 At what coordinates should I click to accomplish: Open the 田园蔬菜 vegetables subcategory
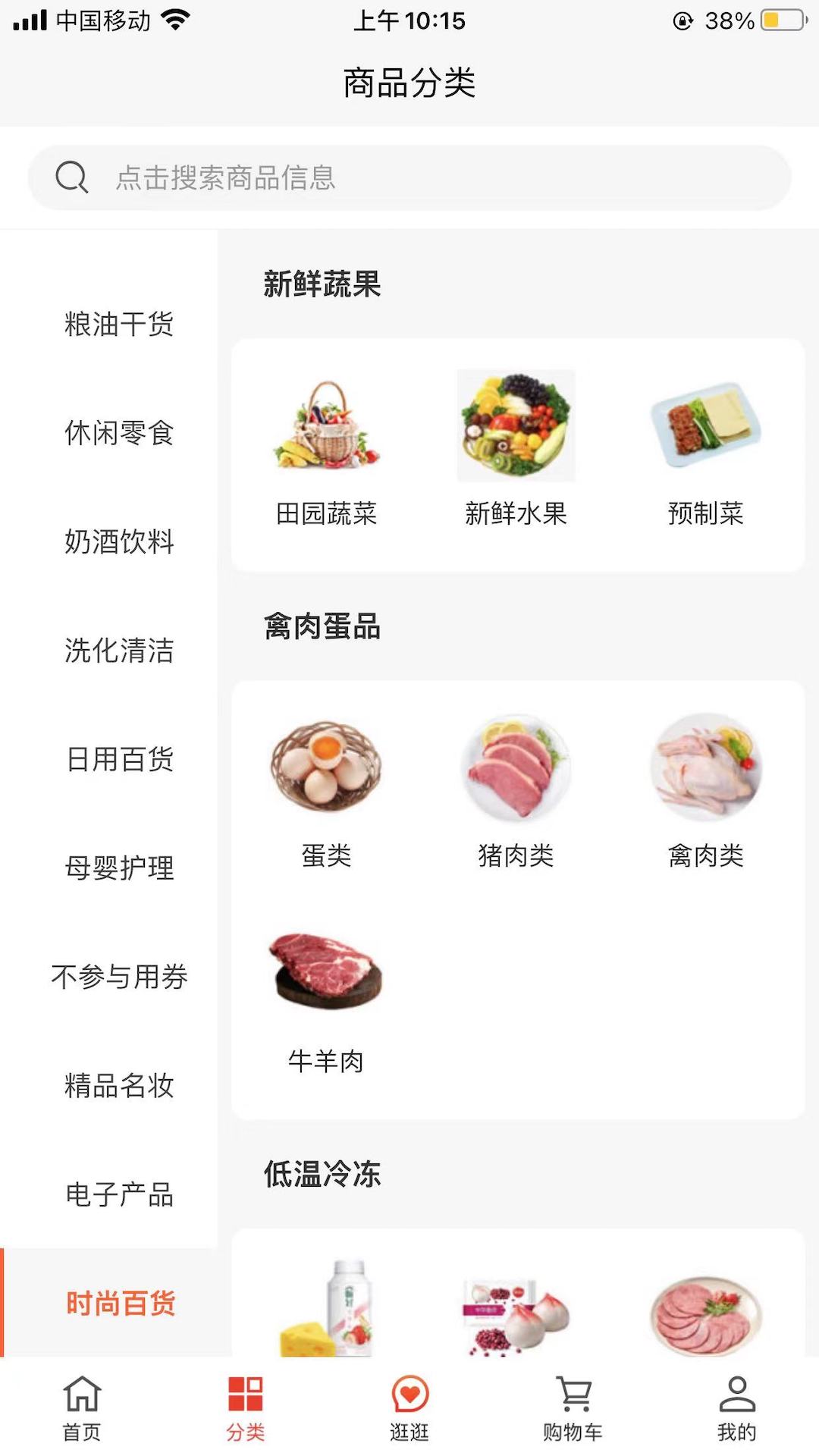[x=325, y=427]
